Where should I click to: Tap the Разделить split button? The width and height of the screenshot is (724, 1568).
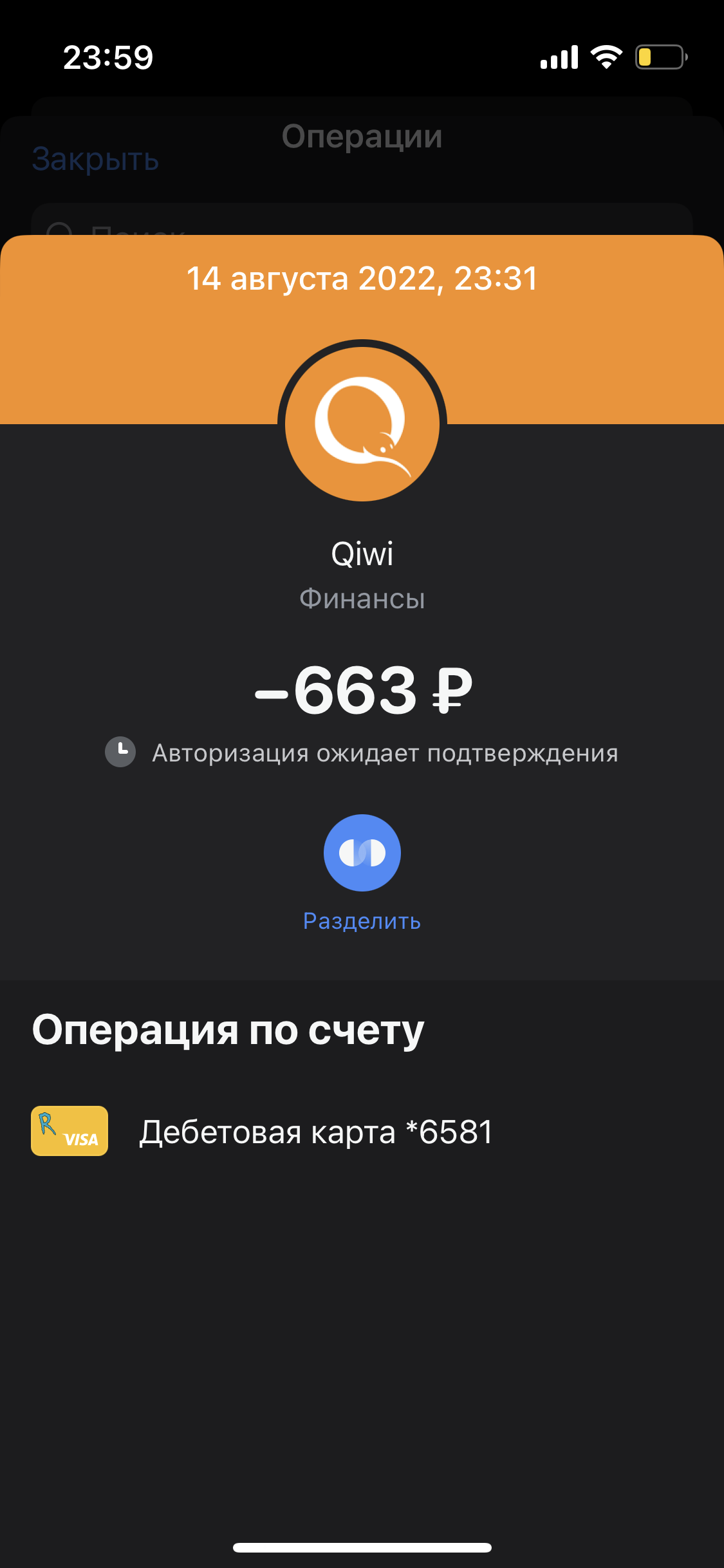362,853
